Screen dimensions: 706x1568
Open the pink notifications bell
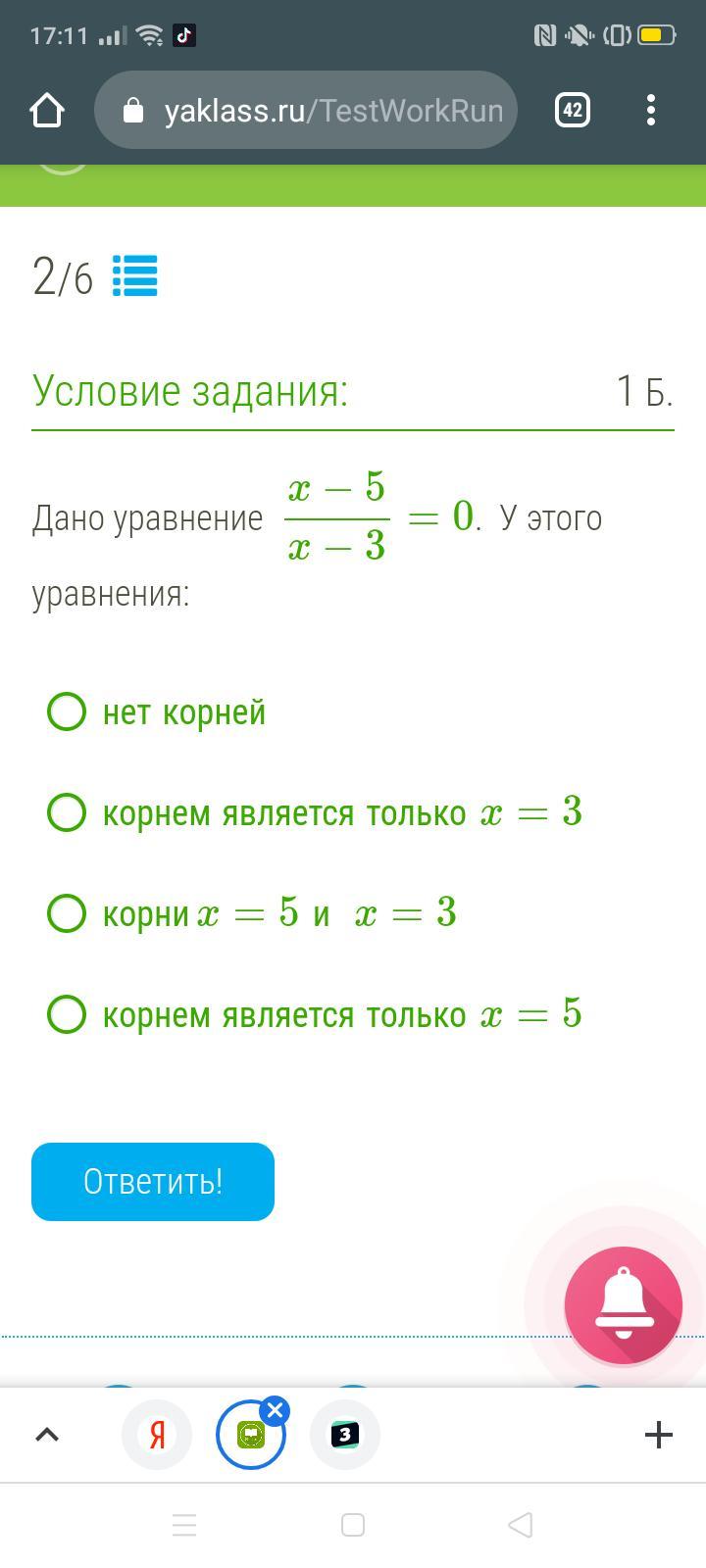624,1305
